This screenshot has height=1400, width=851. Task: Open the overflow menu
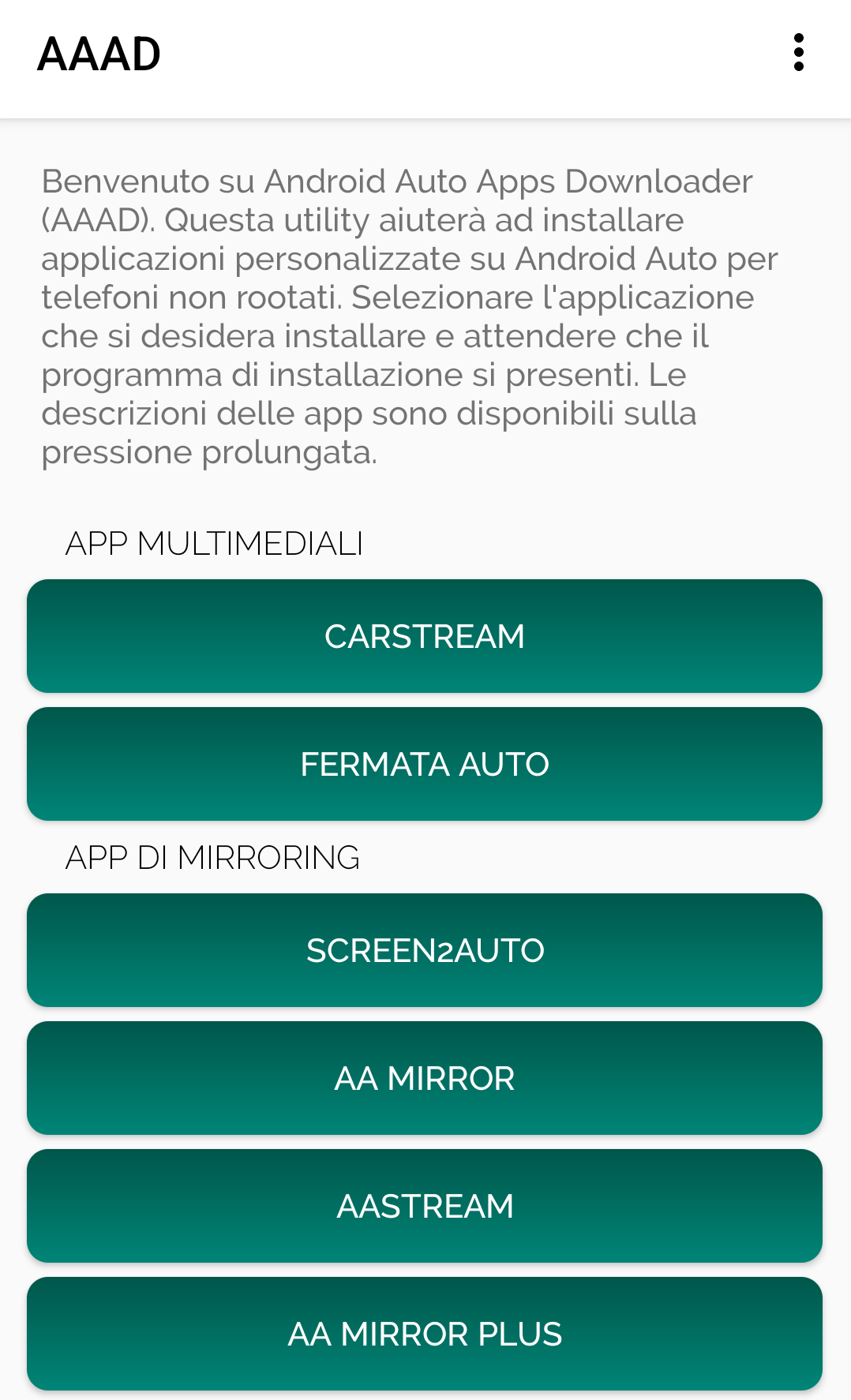[x=798, y=53]
